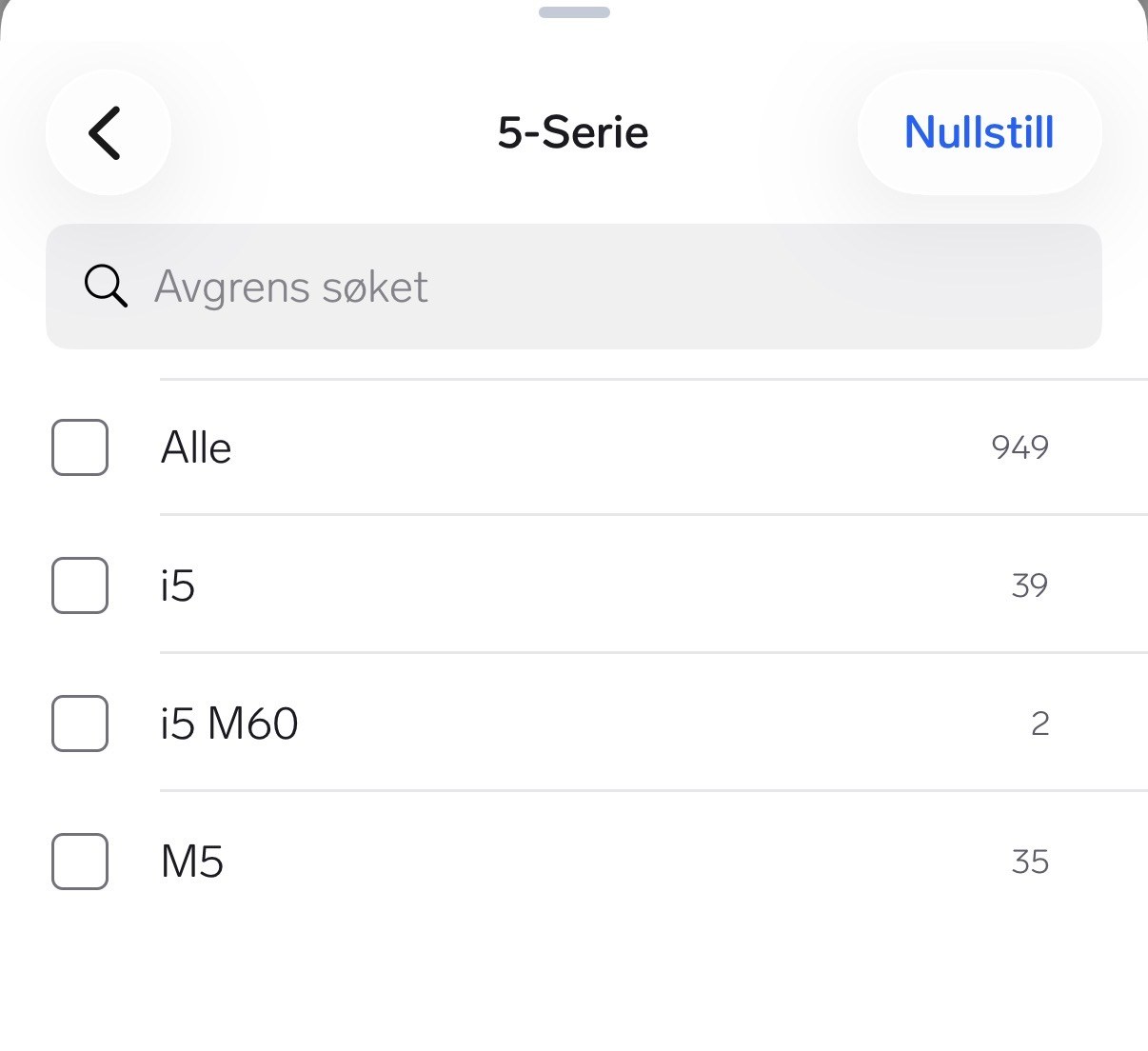Viewport: 1148px width, 1051px height.
Task: Check the Alle checkbox
Action: (x=80, y=447)
